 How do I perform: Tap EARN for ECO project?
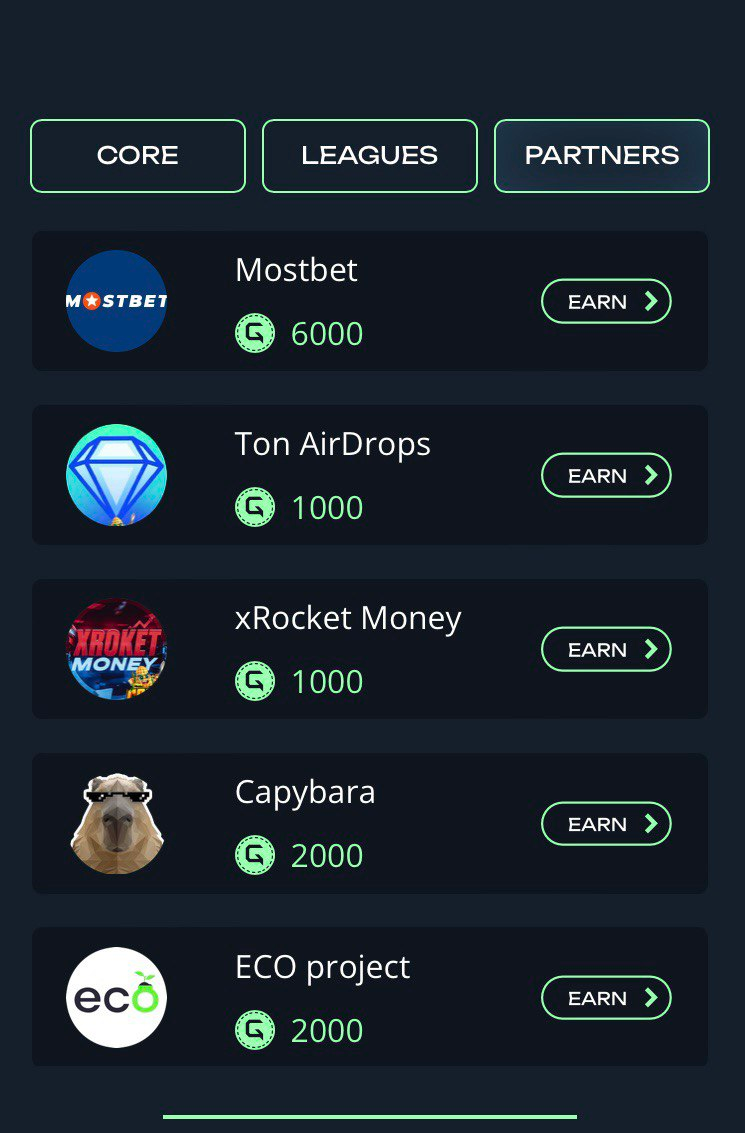tap(606, 997)
